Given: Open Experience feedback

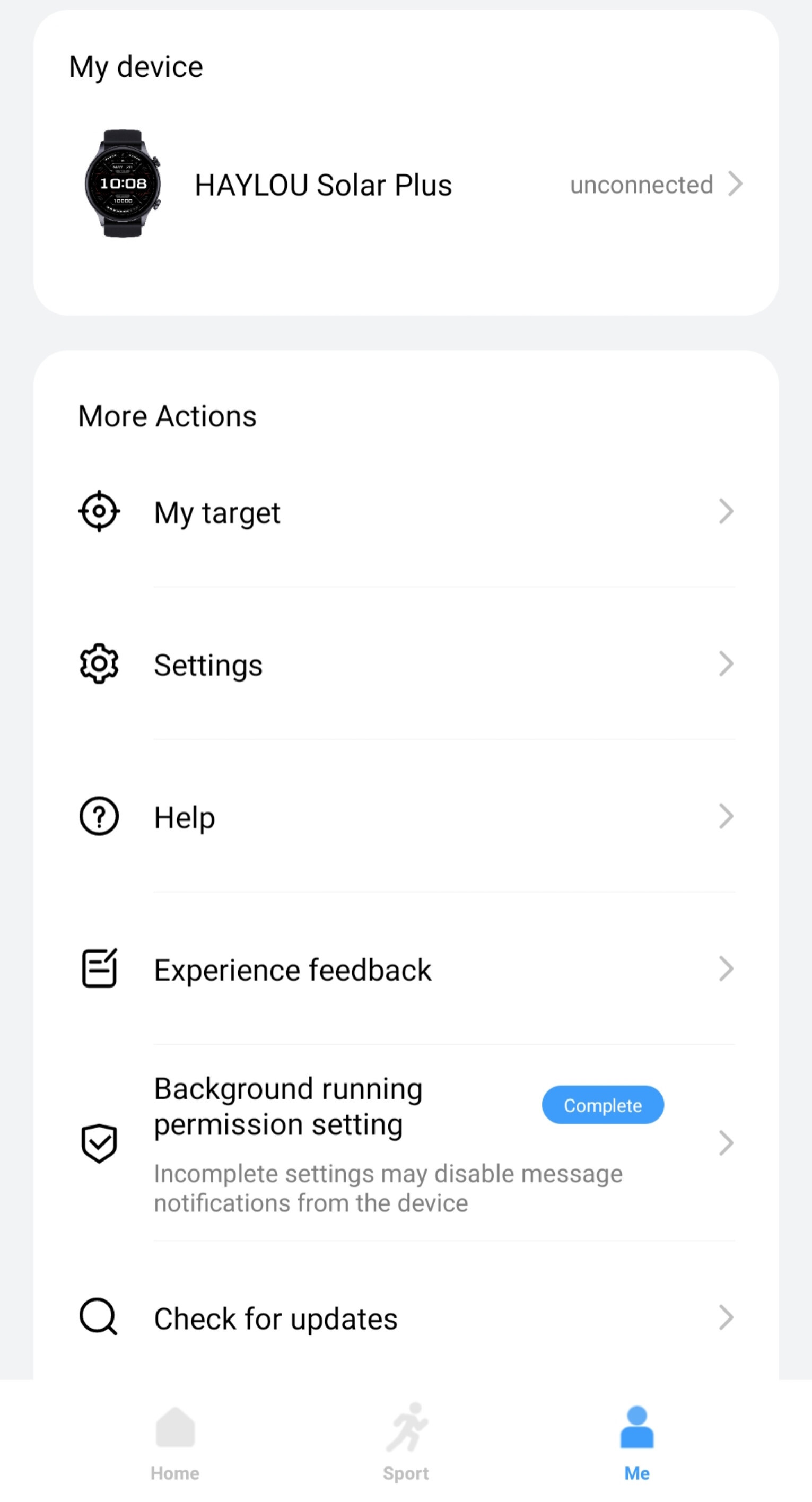Looking at the screenshot, I should (406, 969).
